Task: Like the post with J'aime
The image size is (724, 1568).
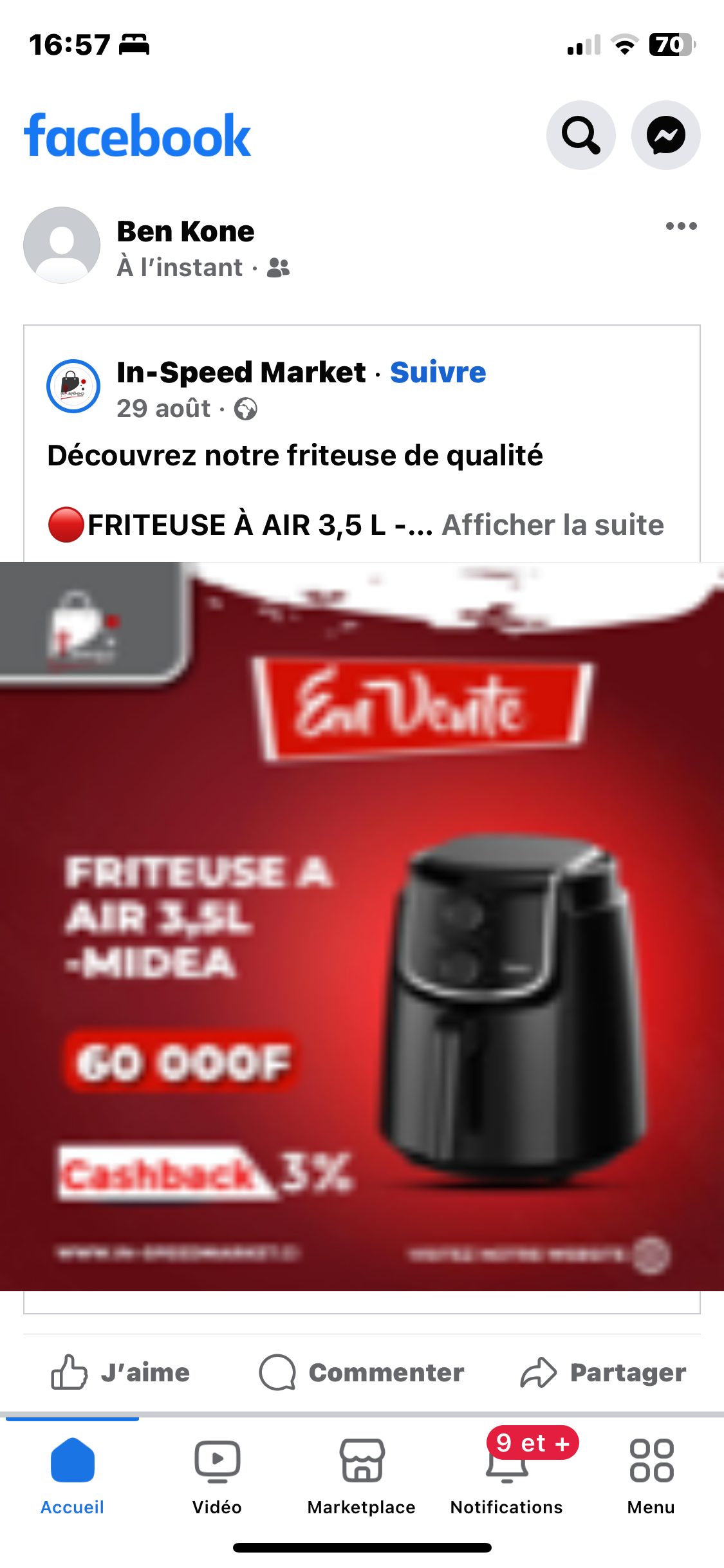Action: point(121,1372)
